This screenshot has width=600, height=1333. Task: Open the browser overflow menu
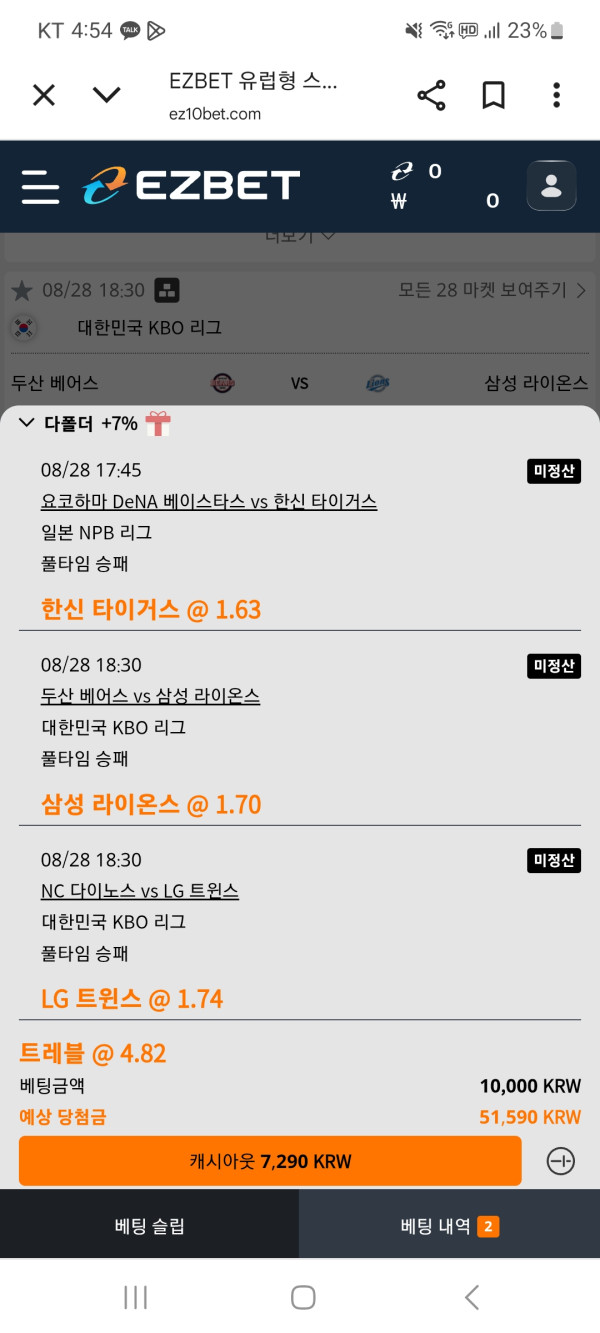point(556,96)
